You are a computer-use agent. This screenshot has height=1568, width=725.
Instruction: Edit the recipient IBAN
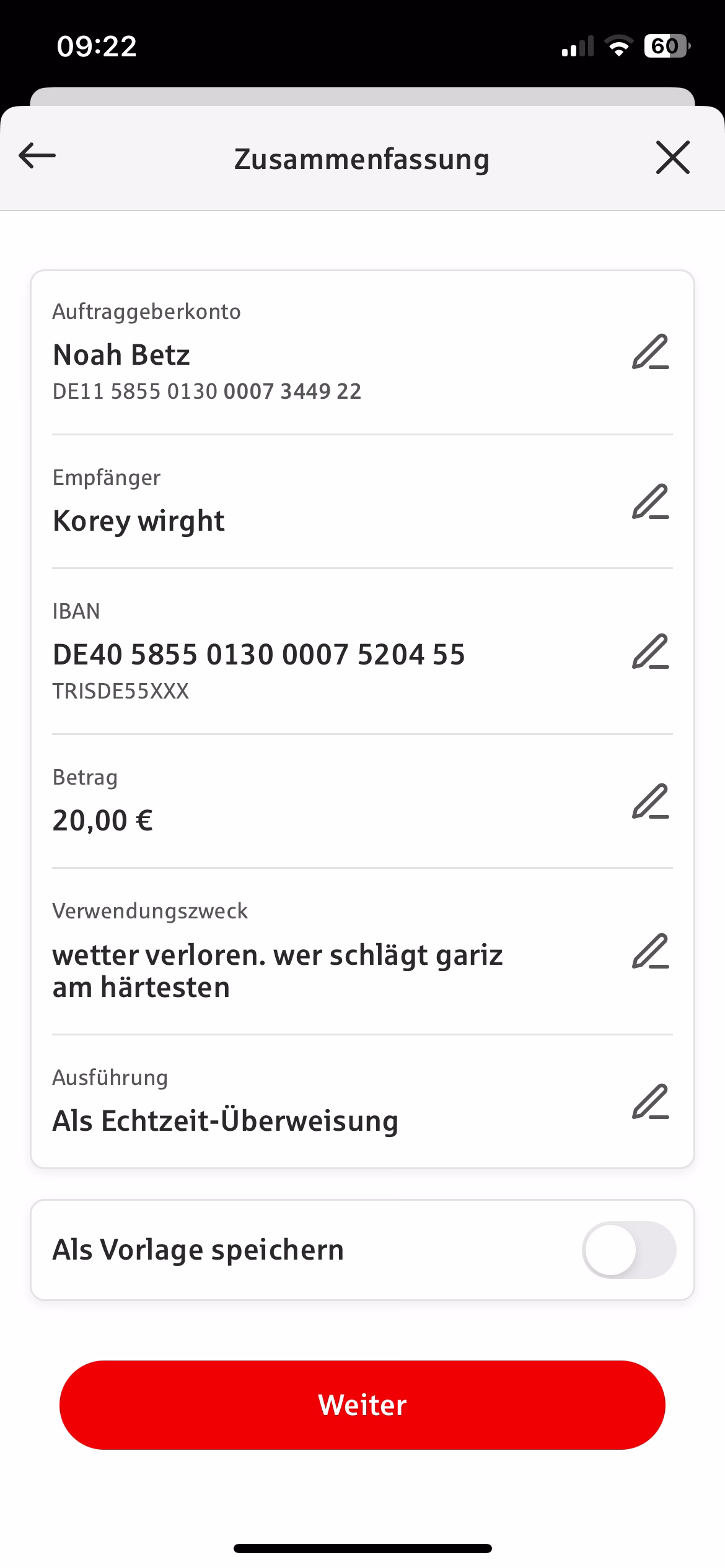(650, 651)
